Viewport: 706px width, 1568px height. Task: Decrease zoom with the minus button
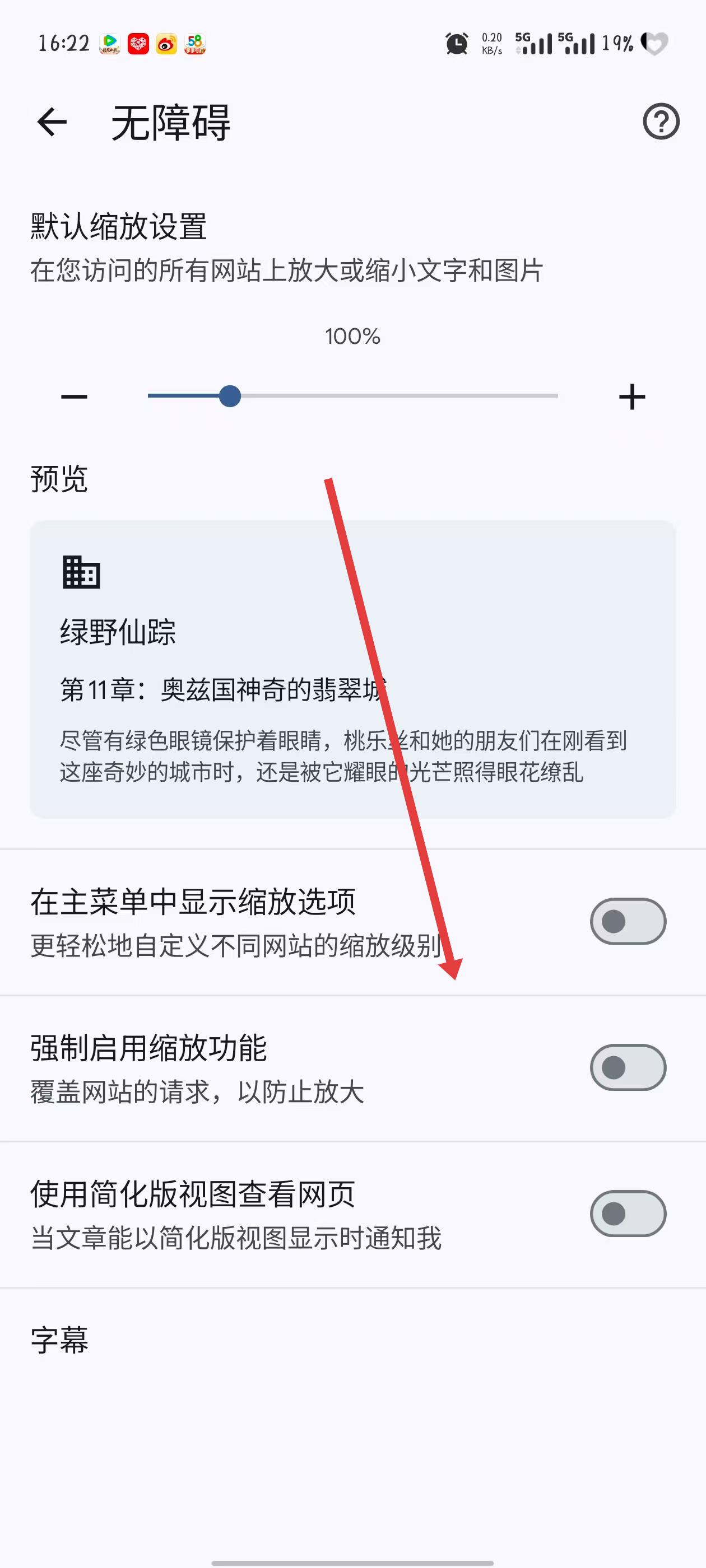coord(75,397)
